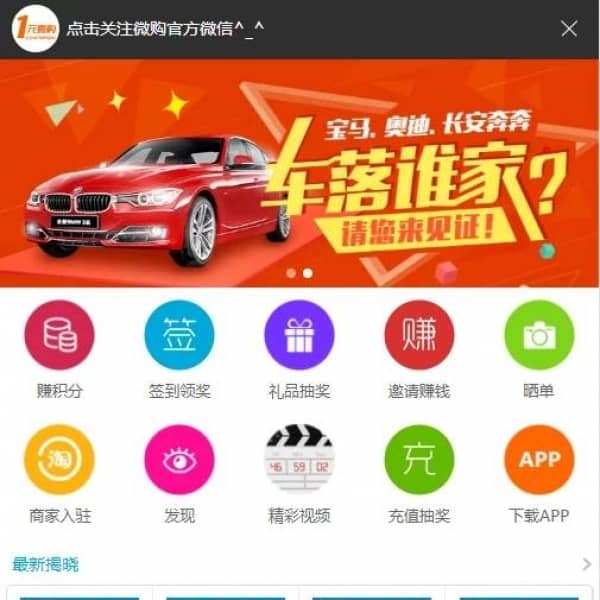Viewport: 600px width, 600px height.
Task: Open 充值抽奖 recharge lottery
Action: (x=419, y=460)
